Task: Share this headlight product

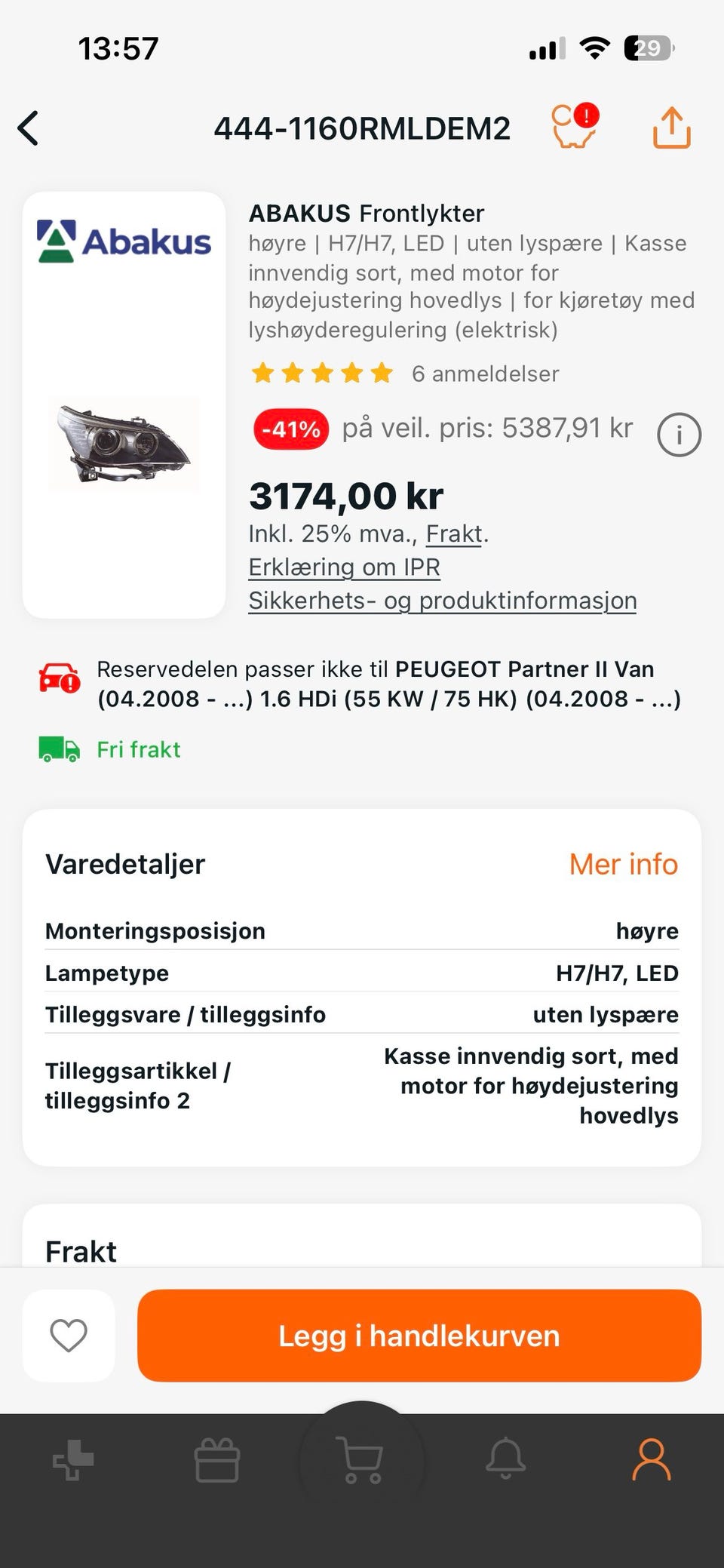Action: [x=671, y=128]
